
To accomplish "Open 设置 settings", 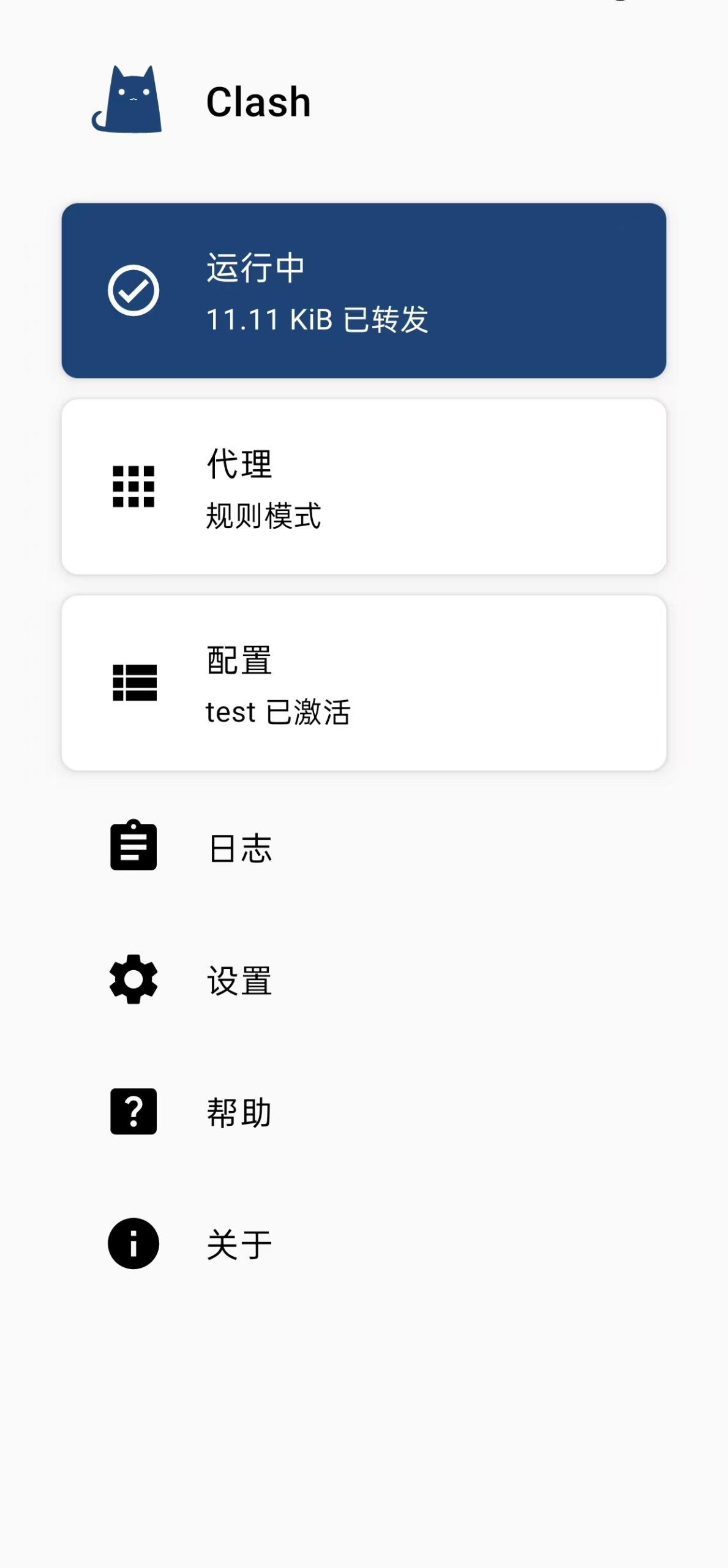I will pos(240,980).
